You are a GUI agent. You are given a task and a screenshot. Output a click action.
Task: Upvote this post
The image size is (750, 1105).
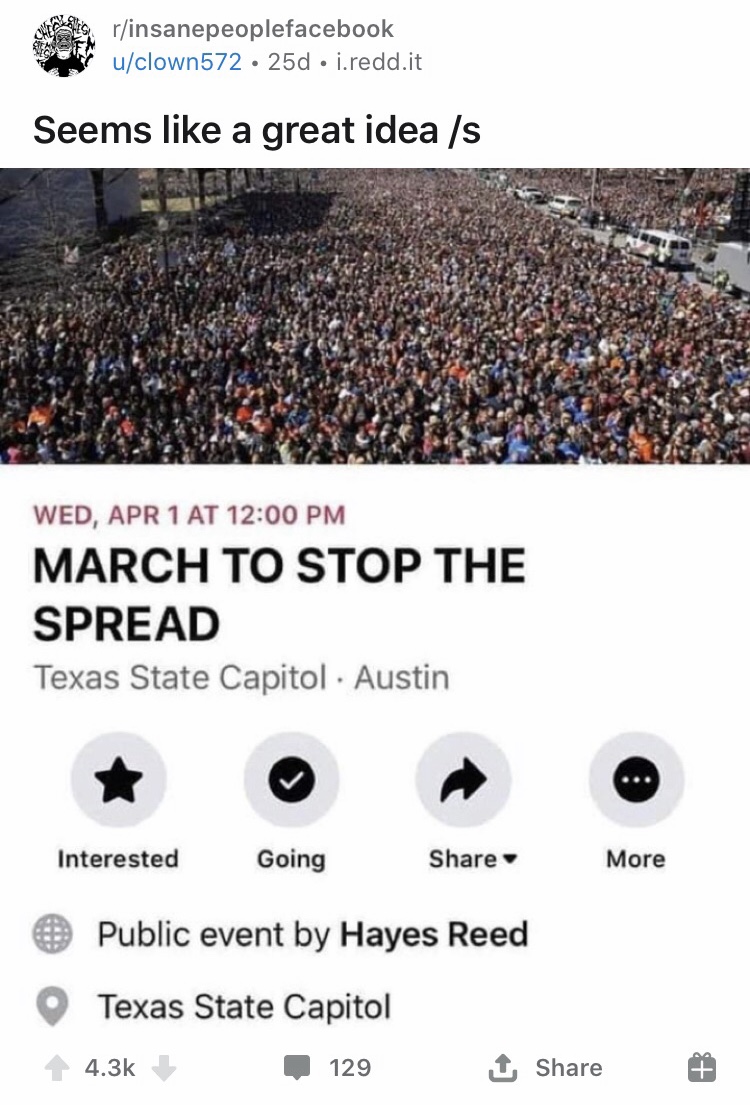pyautogui.click(x=58, y=1068)
